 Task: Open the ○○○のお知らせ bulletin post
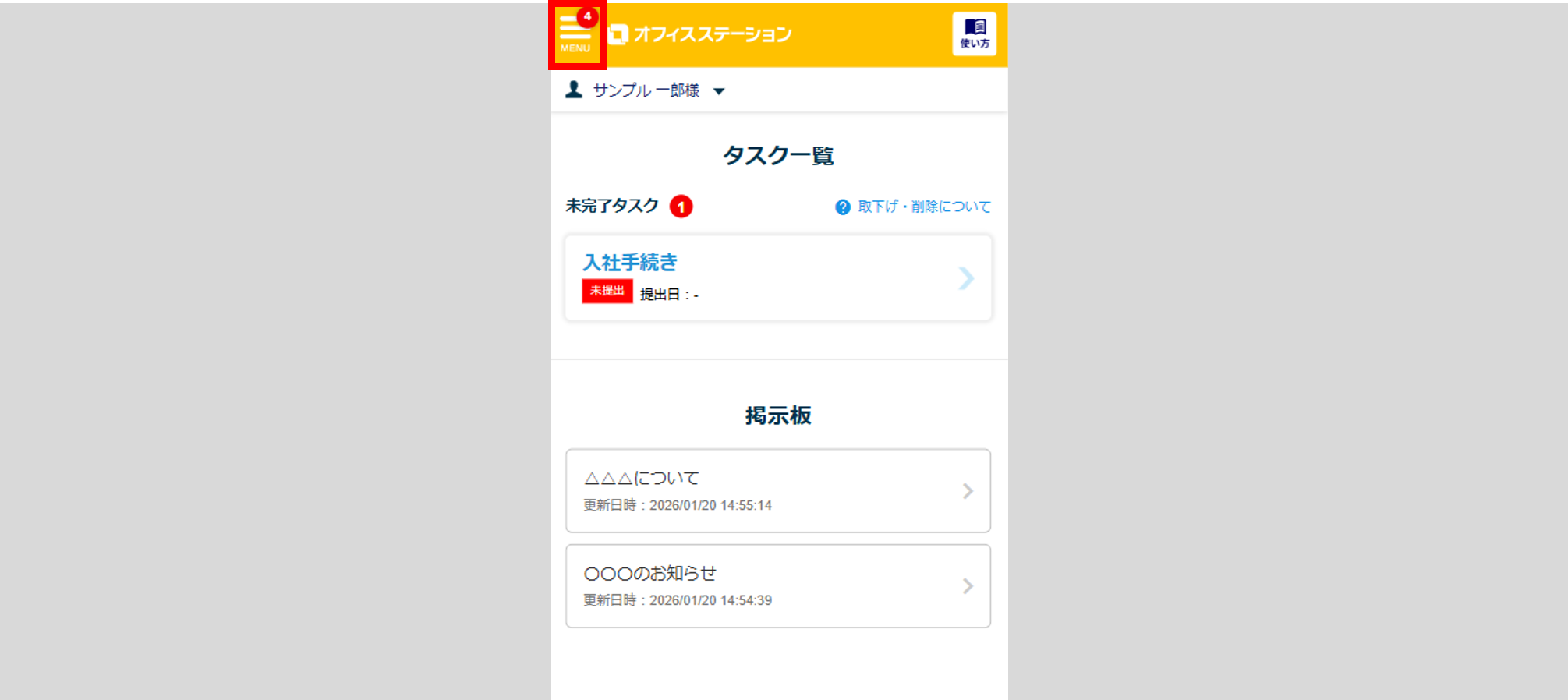777,585
